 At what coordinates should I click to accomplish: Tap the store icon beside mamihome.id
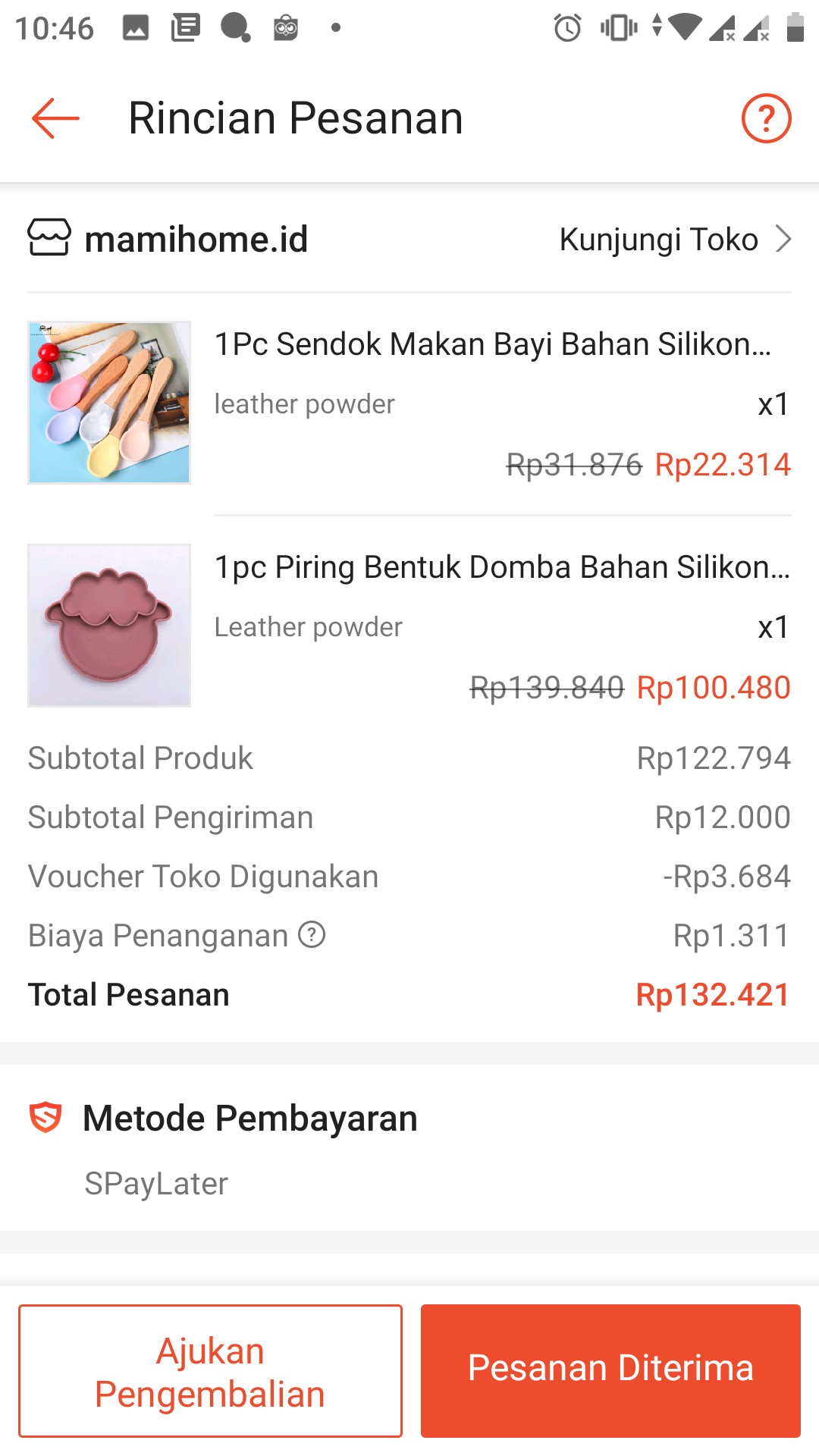tap(49, 238)
